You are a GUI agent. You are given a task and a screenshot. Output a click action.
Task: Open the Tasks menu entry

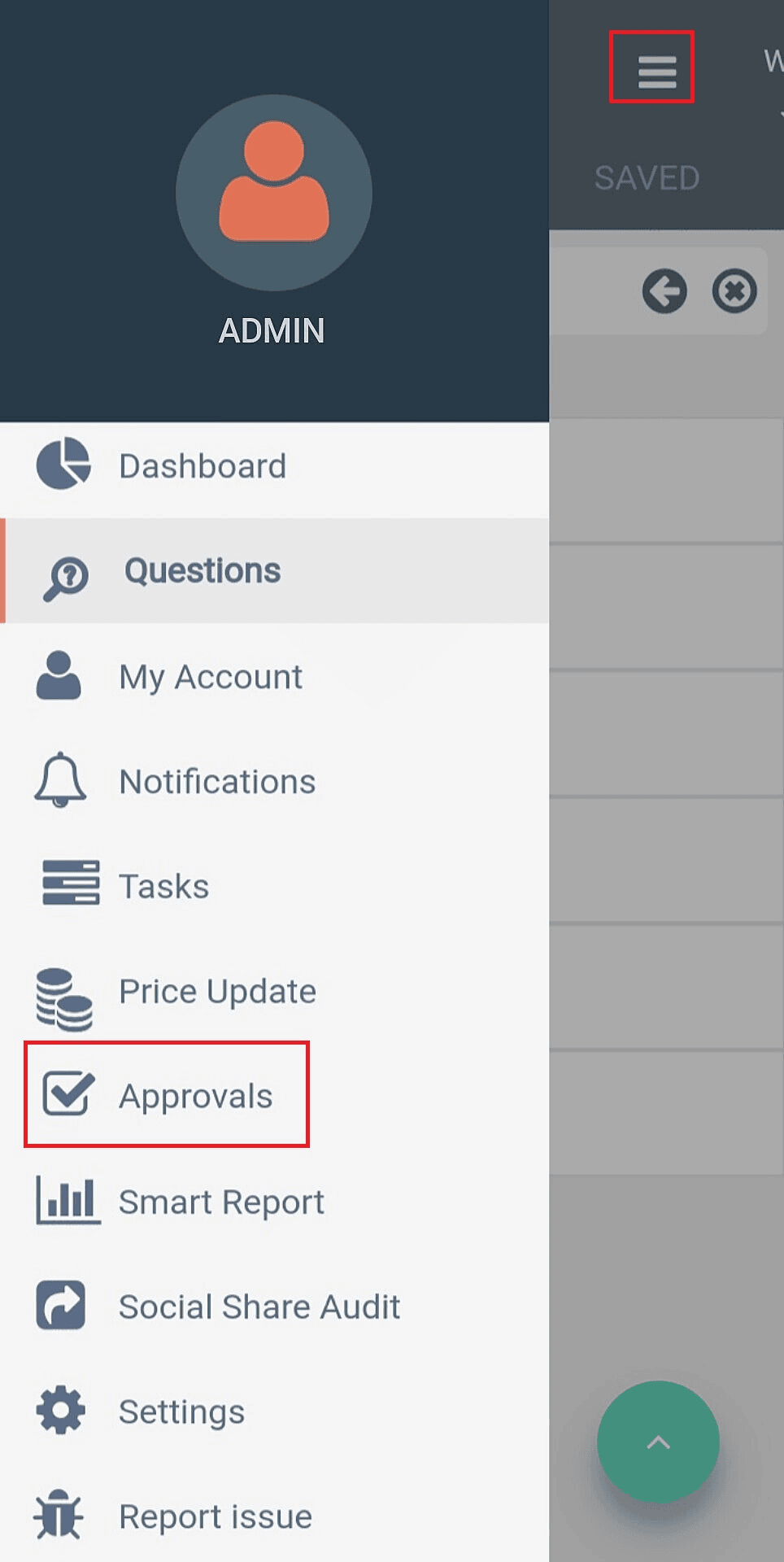tap(163, 887)
